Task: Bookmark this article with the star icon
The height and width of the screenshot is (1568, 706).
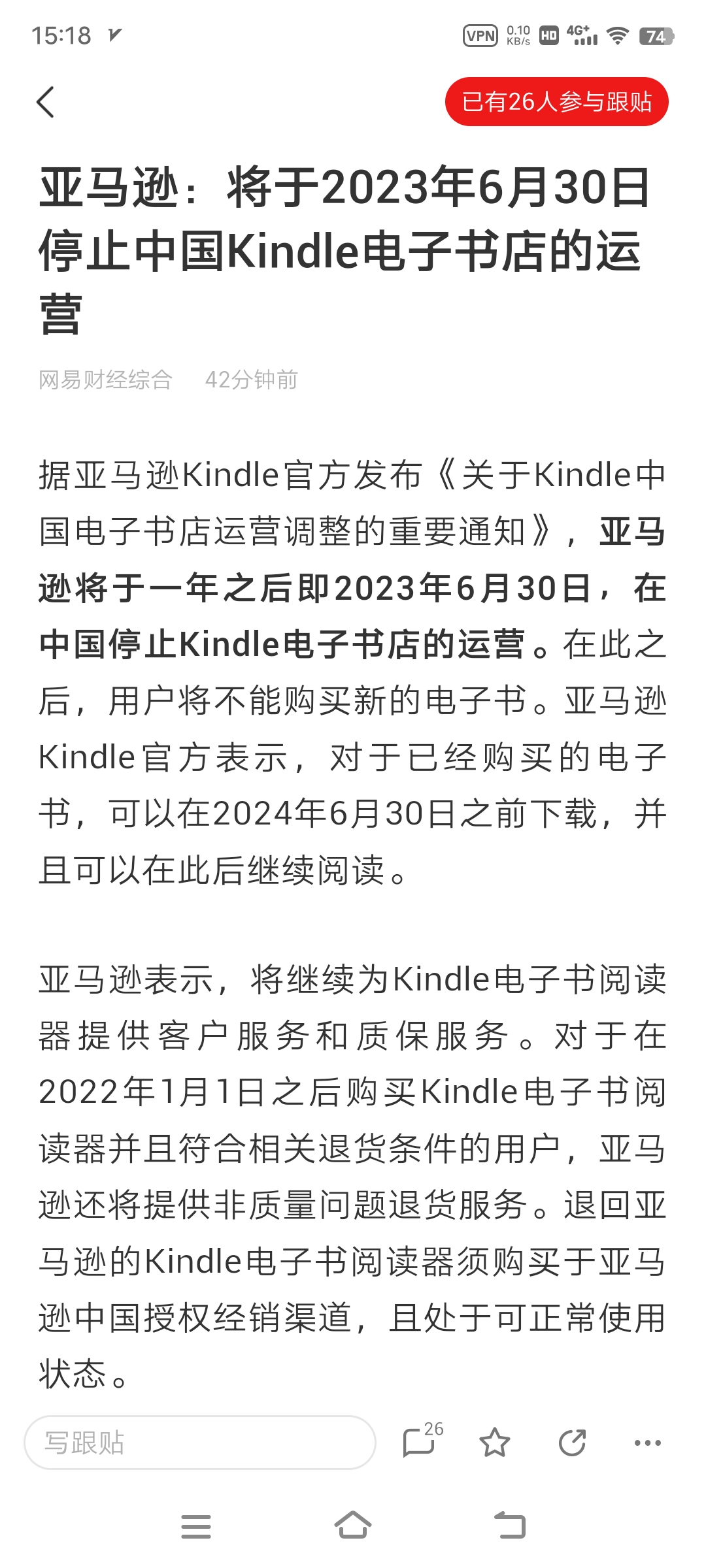Action: pos(494,1443)
